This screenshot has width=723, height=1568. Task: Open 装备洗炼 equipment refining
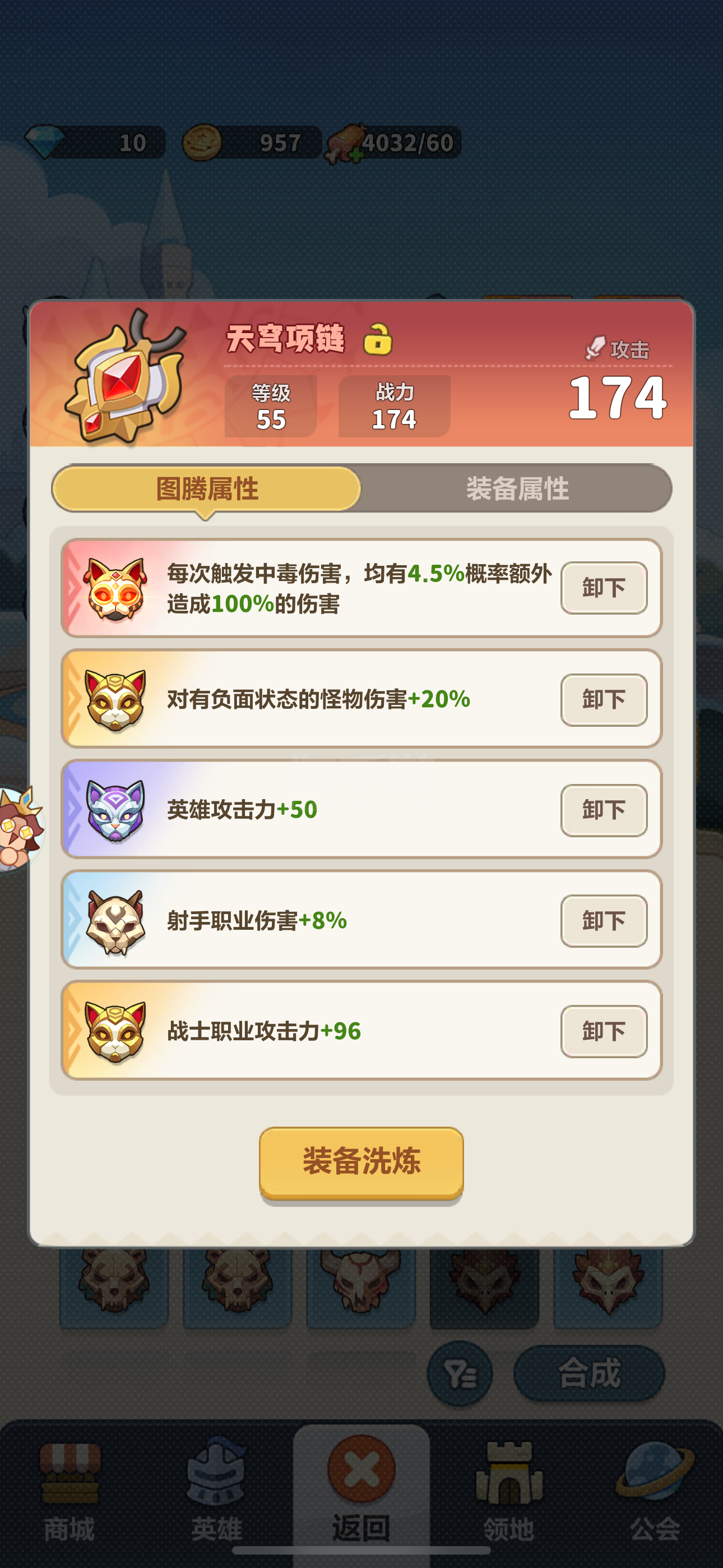point(361,1163)
